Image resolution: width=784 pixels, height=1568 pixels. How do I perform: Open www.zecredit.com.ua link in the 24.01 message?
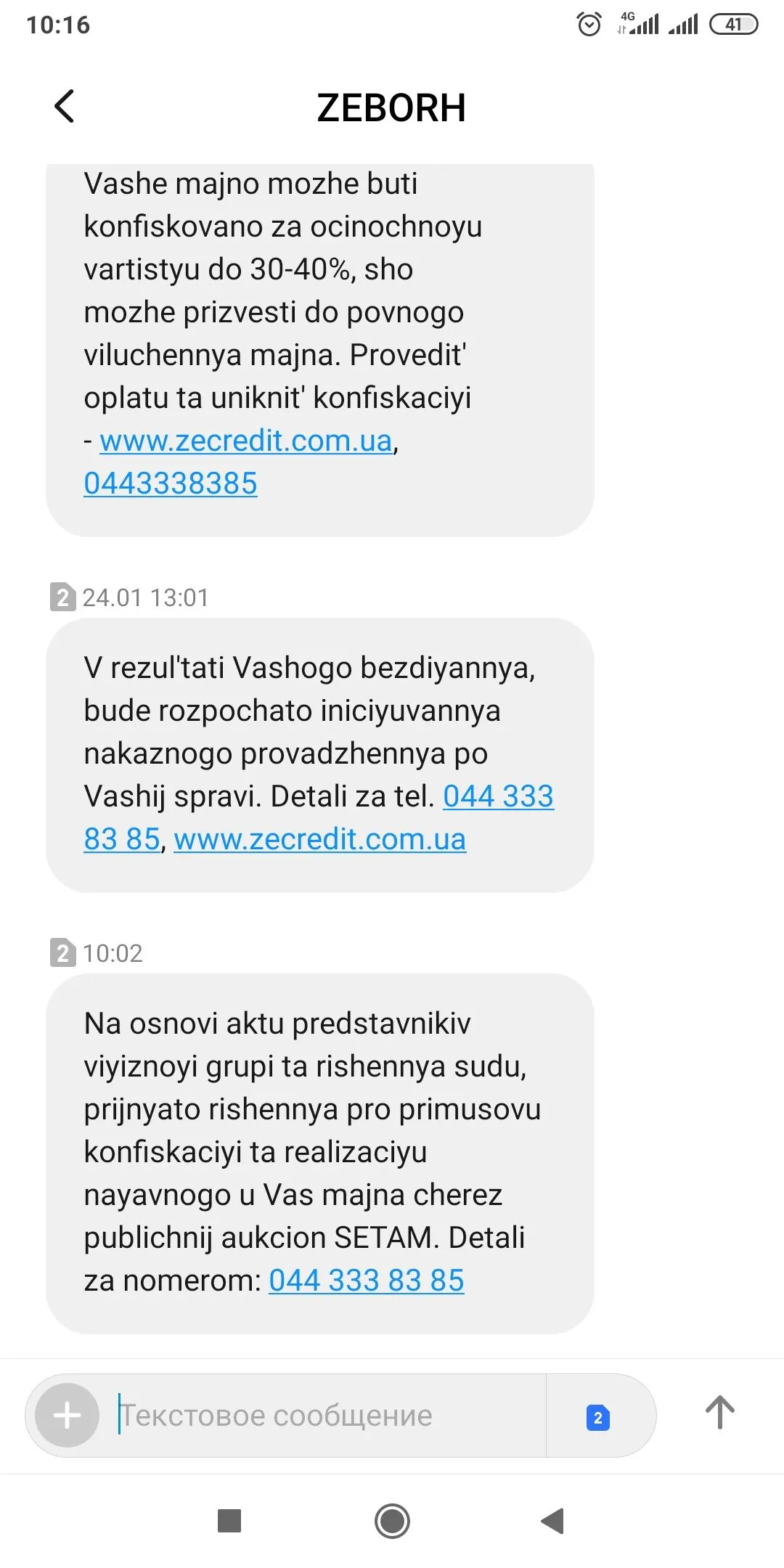click(320, 839)
